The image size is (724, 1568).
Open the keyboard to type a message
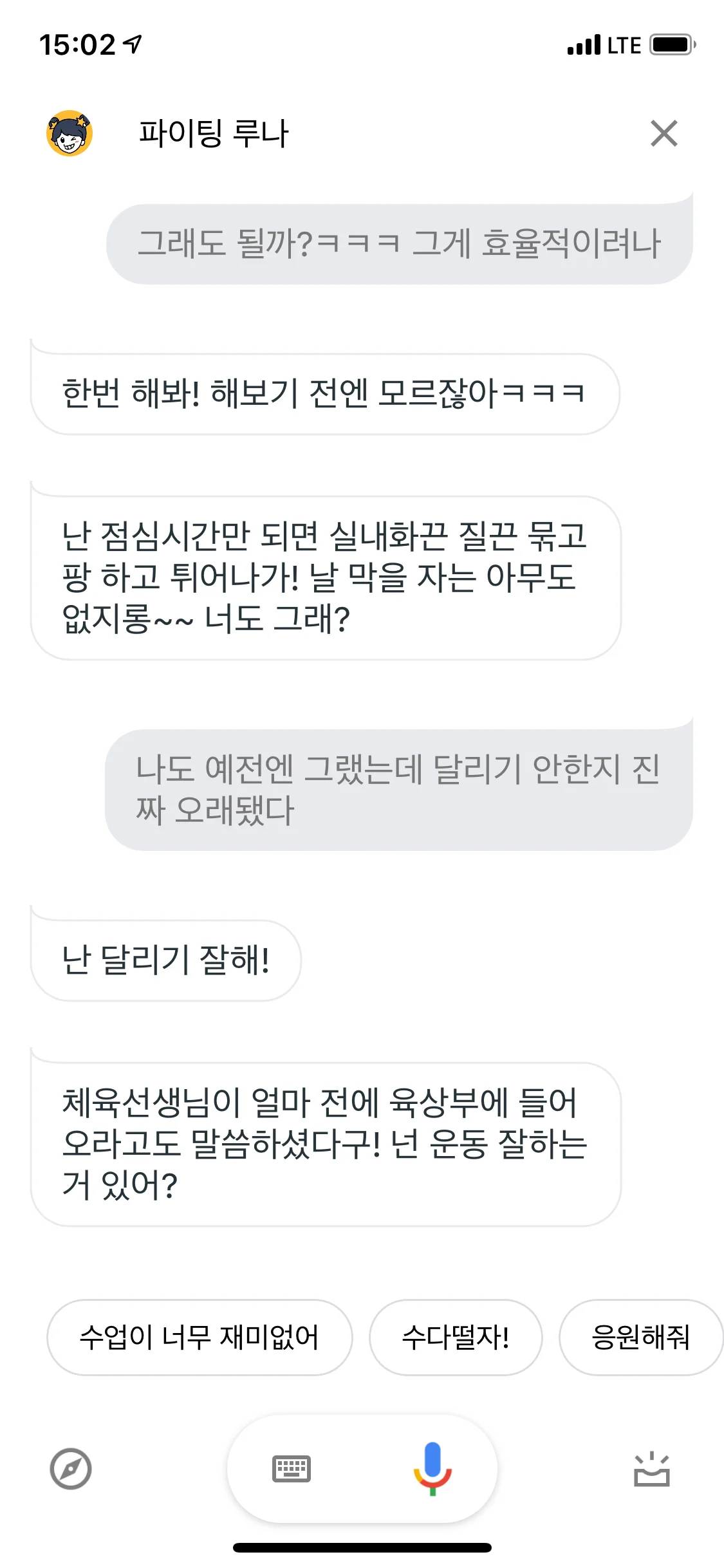[x=292, y=1469]
